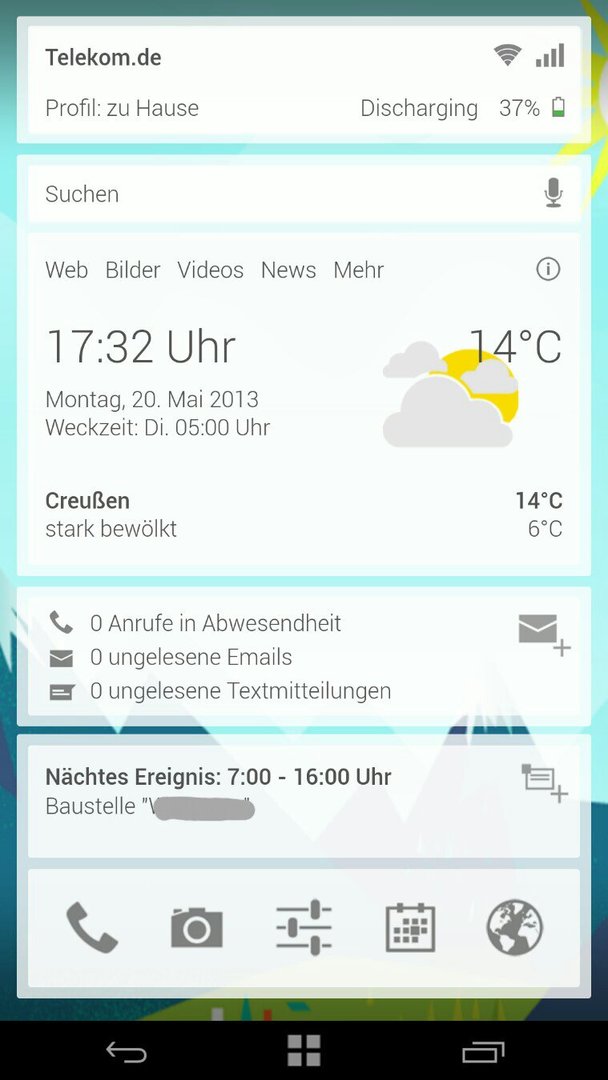
Task: Start voice search with the microphone
Action: point(553,193)
